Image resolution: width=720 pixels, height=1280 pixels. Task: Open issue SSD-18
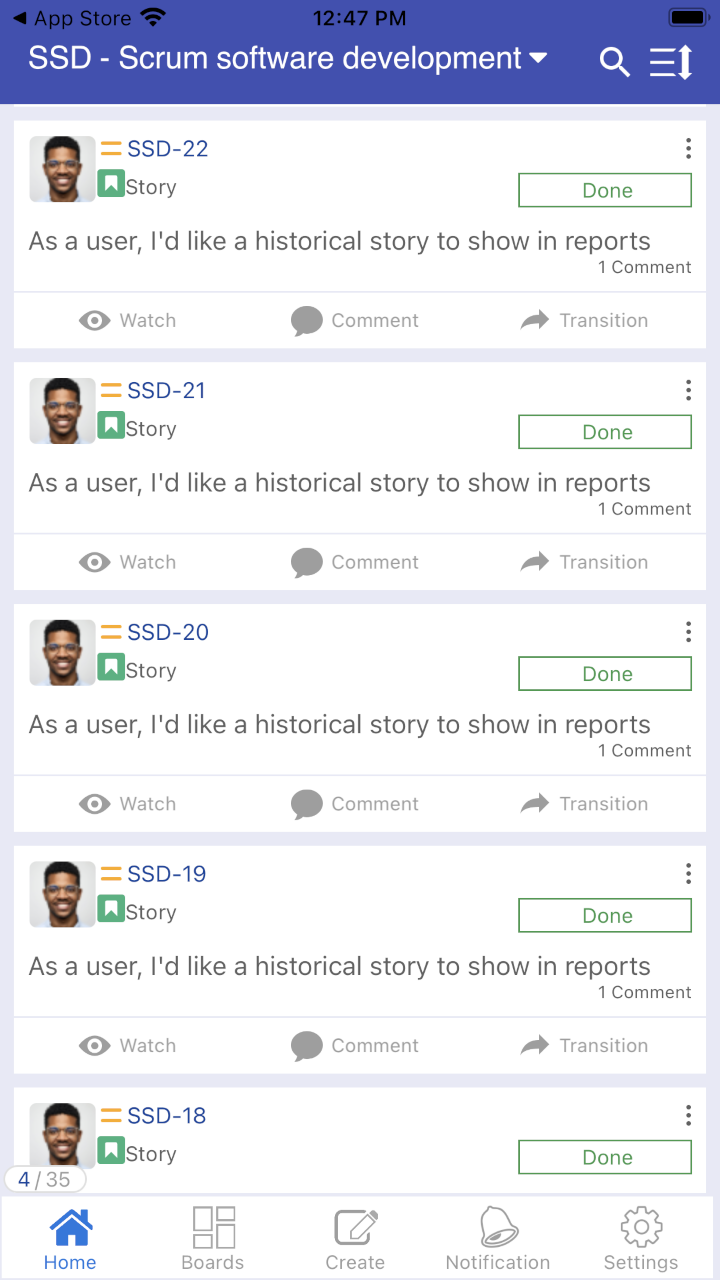click(166, 1116)
